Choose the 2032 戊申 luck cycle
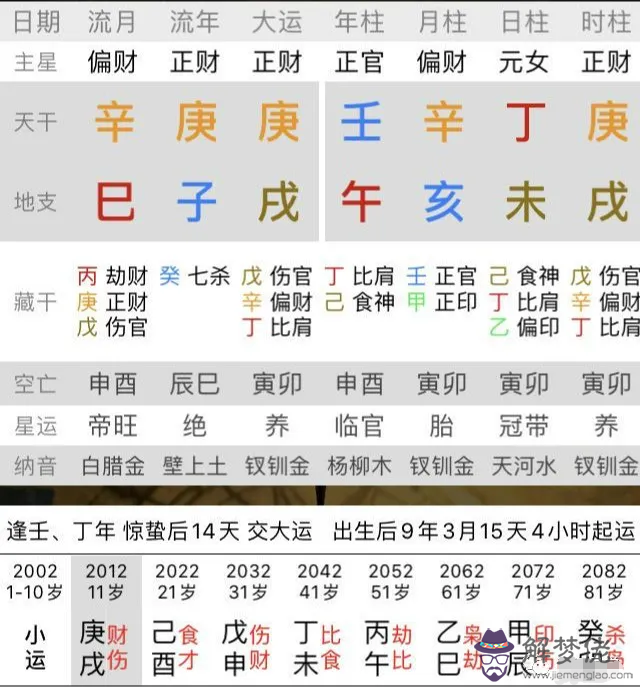The image size is (641, 687). click(248, 620)
